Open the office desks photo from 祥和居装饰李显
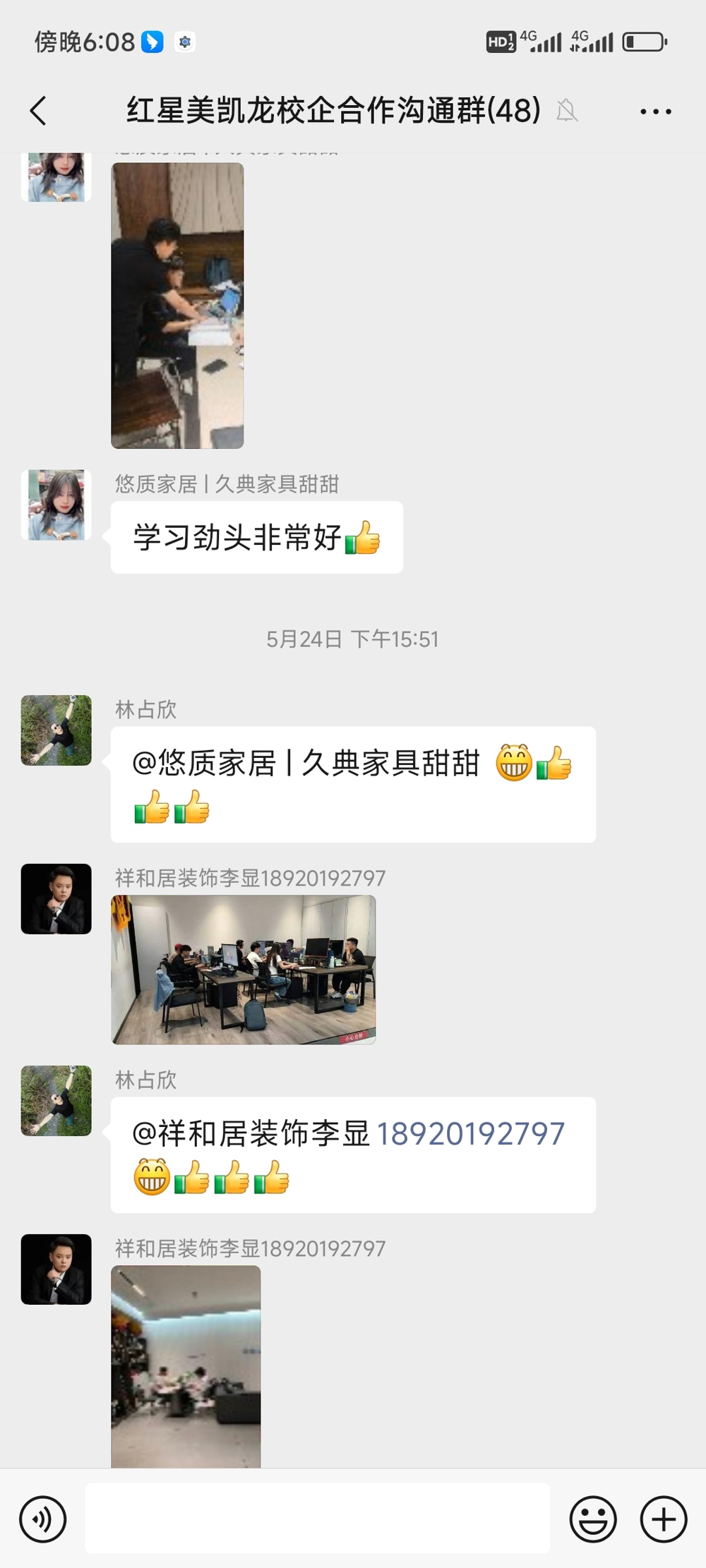Image resolution: width=706 pixels, height=1568 pixels. 244,970
